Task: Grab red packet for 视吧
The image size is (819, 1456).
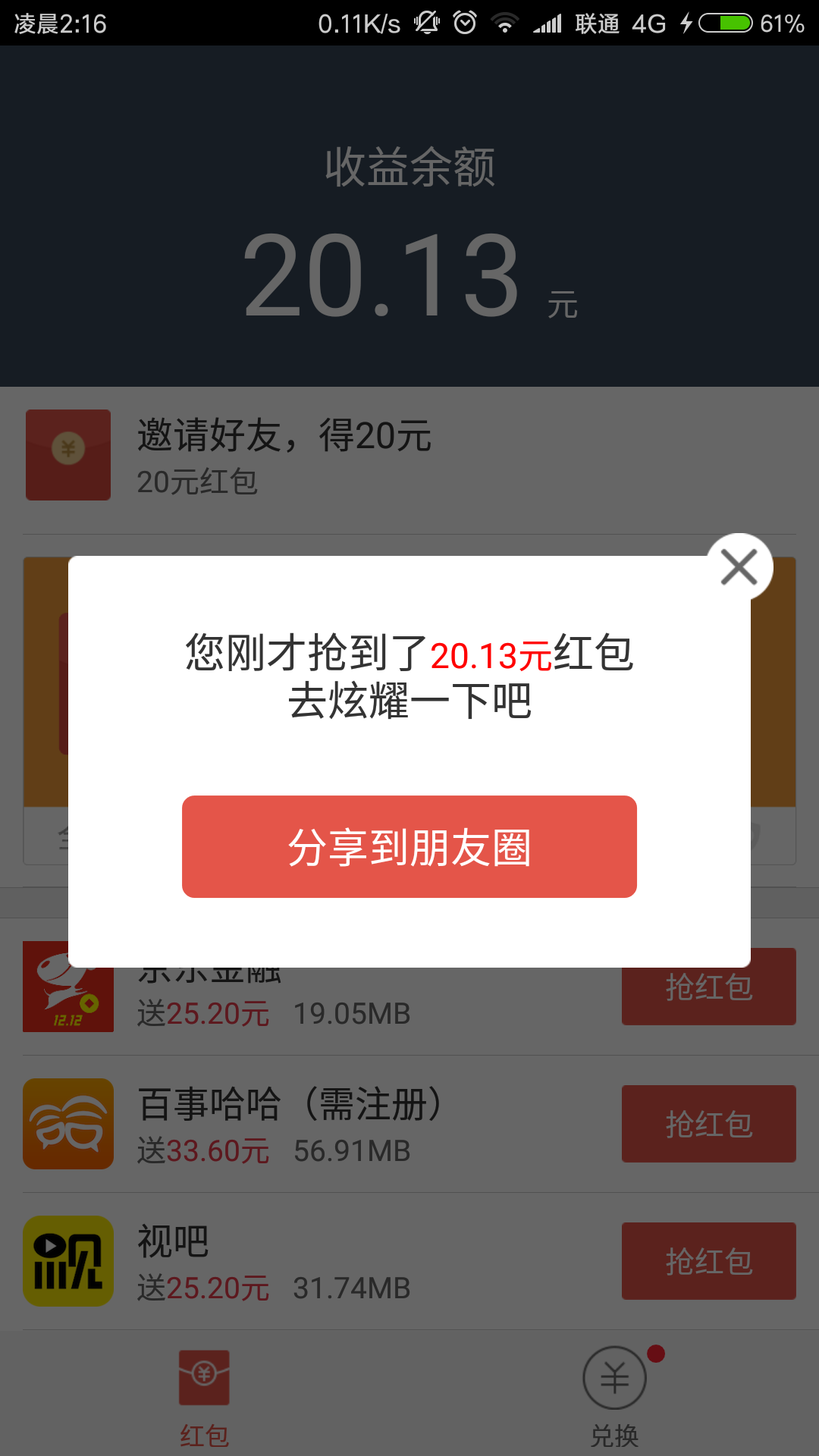Action: (x=709, y=1261)
